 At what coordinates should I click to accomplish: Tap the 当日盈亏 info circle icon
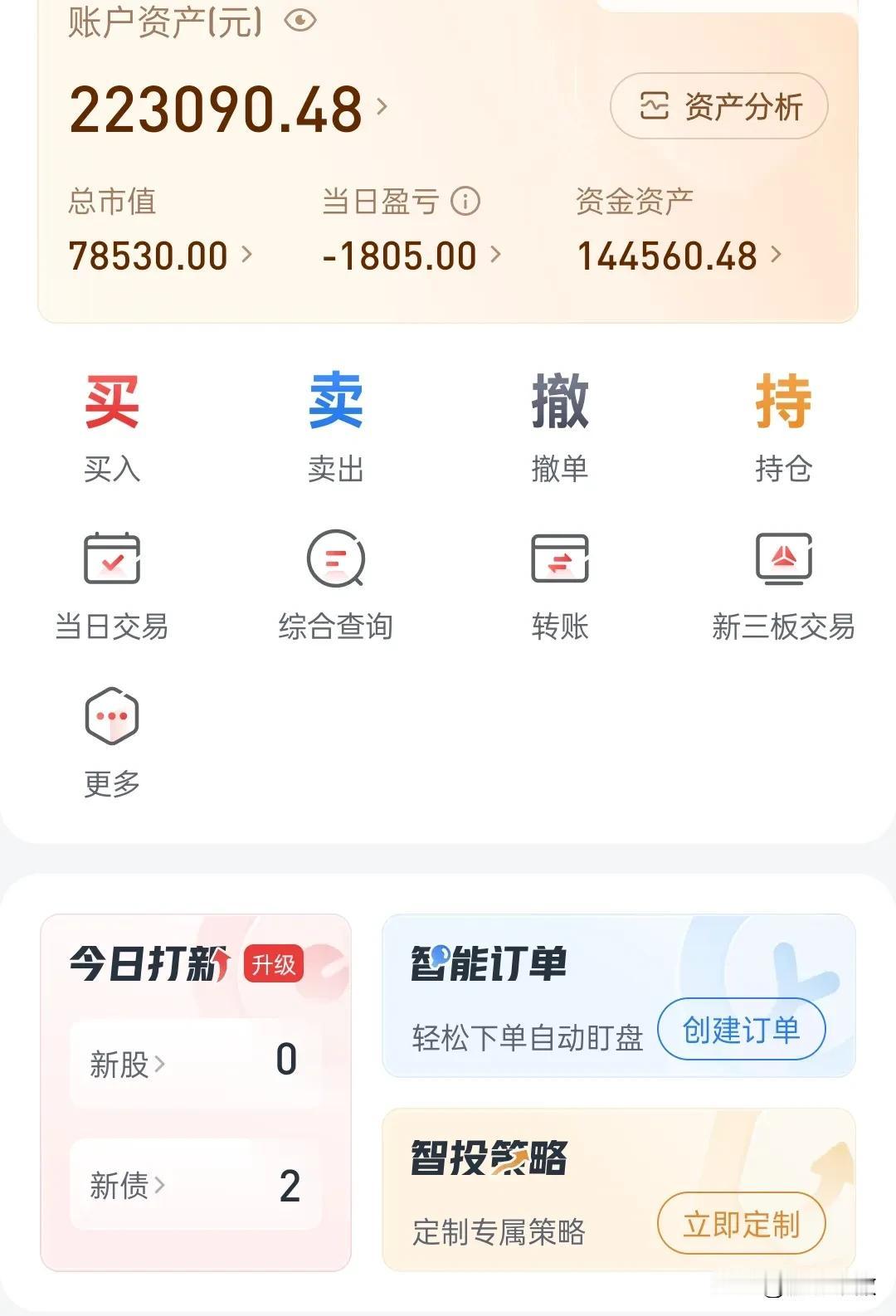[468, 200]
